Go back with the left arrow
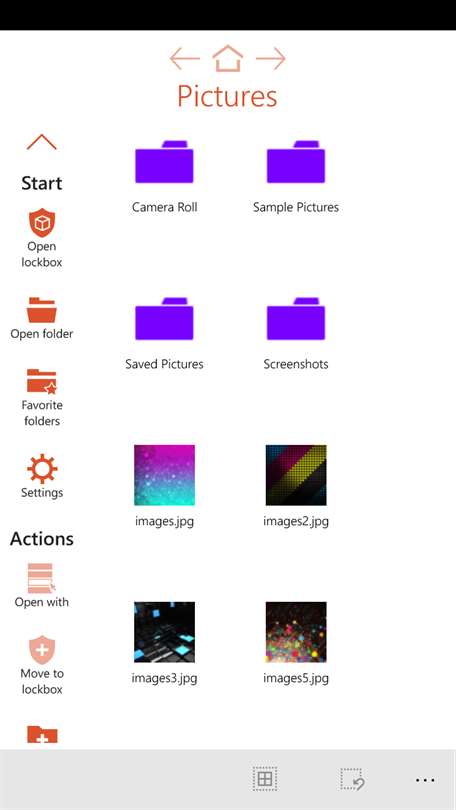The image size is (456, 810). [x=184, y=58]
